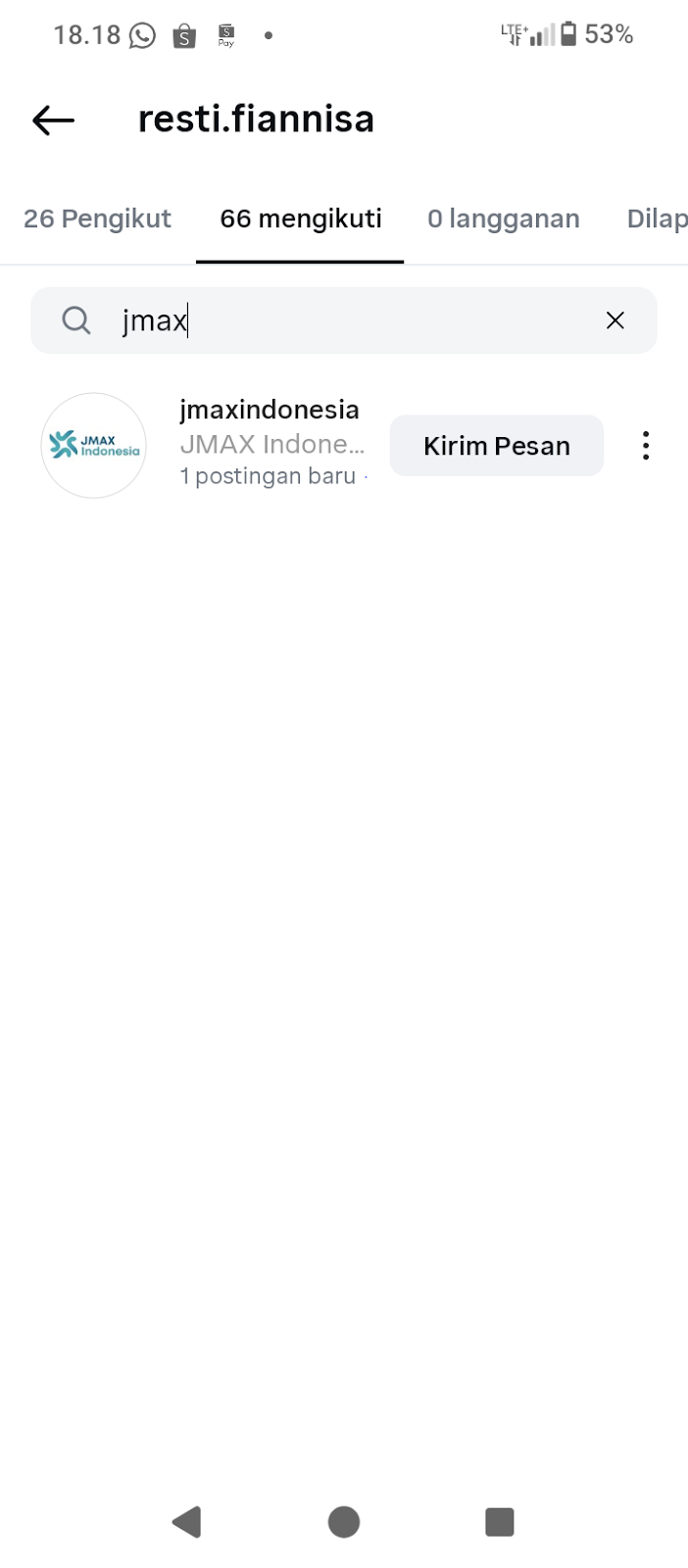Tap the Kirim Pesan button
Screen dimensions: 688x1568
(496, 446)
